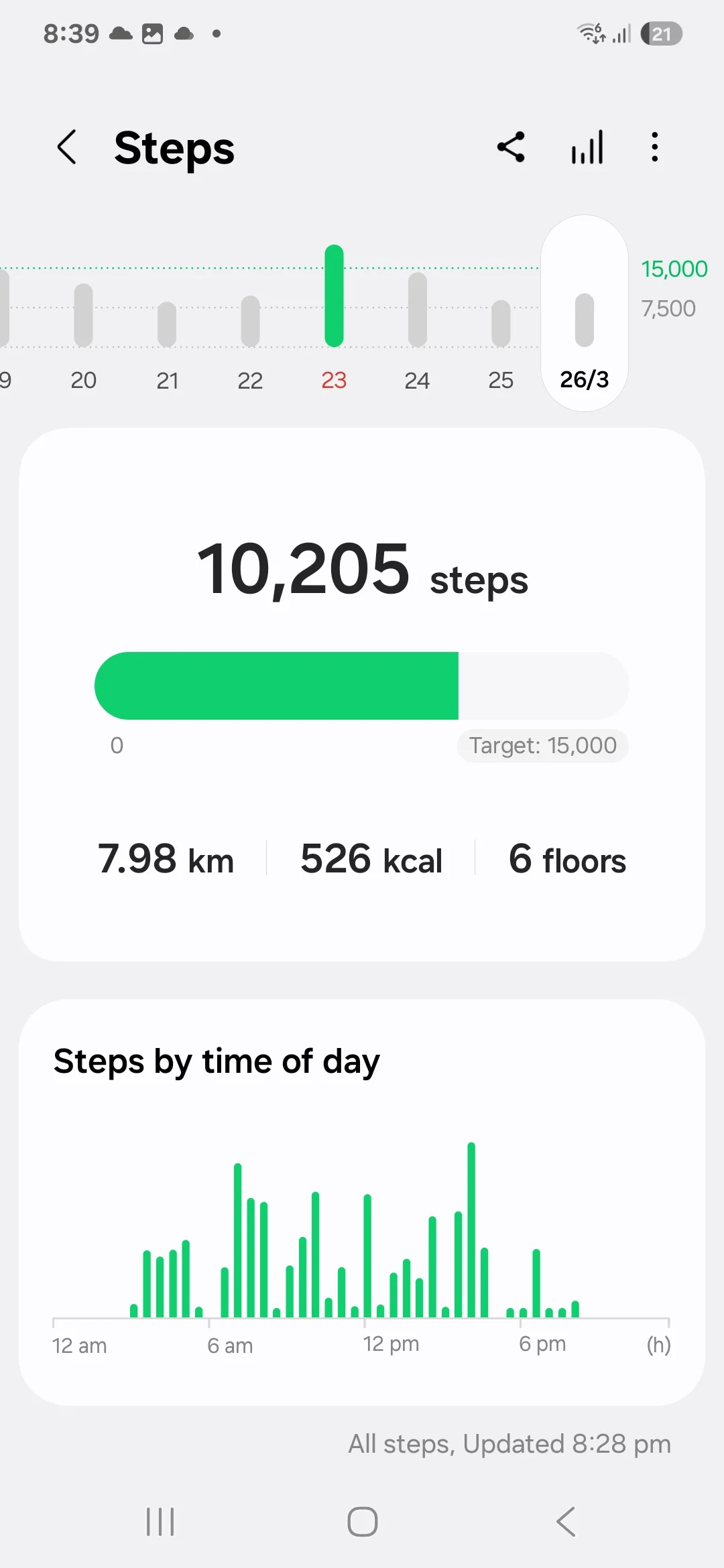Share the step count summary
This screenshot has width=724, height=1568.
click(x=511, y=147)
